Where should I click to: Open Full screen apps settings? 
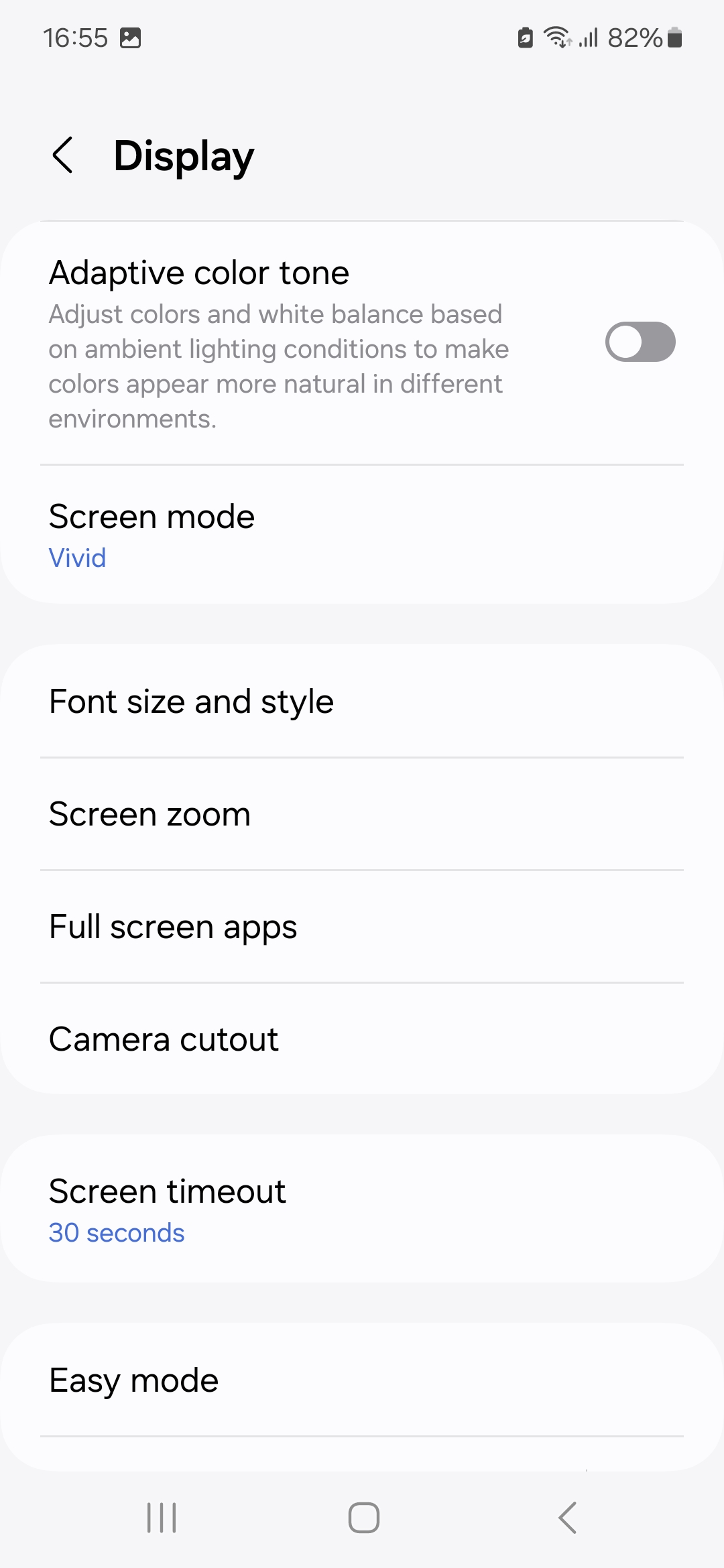[362, 927]
